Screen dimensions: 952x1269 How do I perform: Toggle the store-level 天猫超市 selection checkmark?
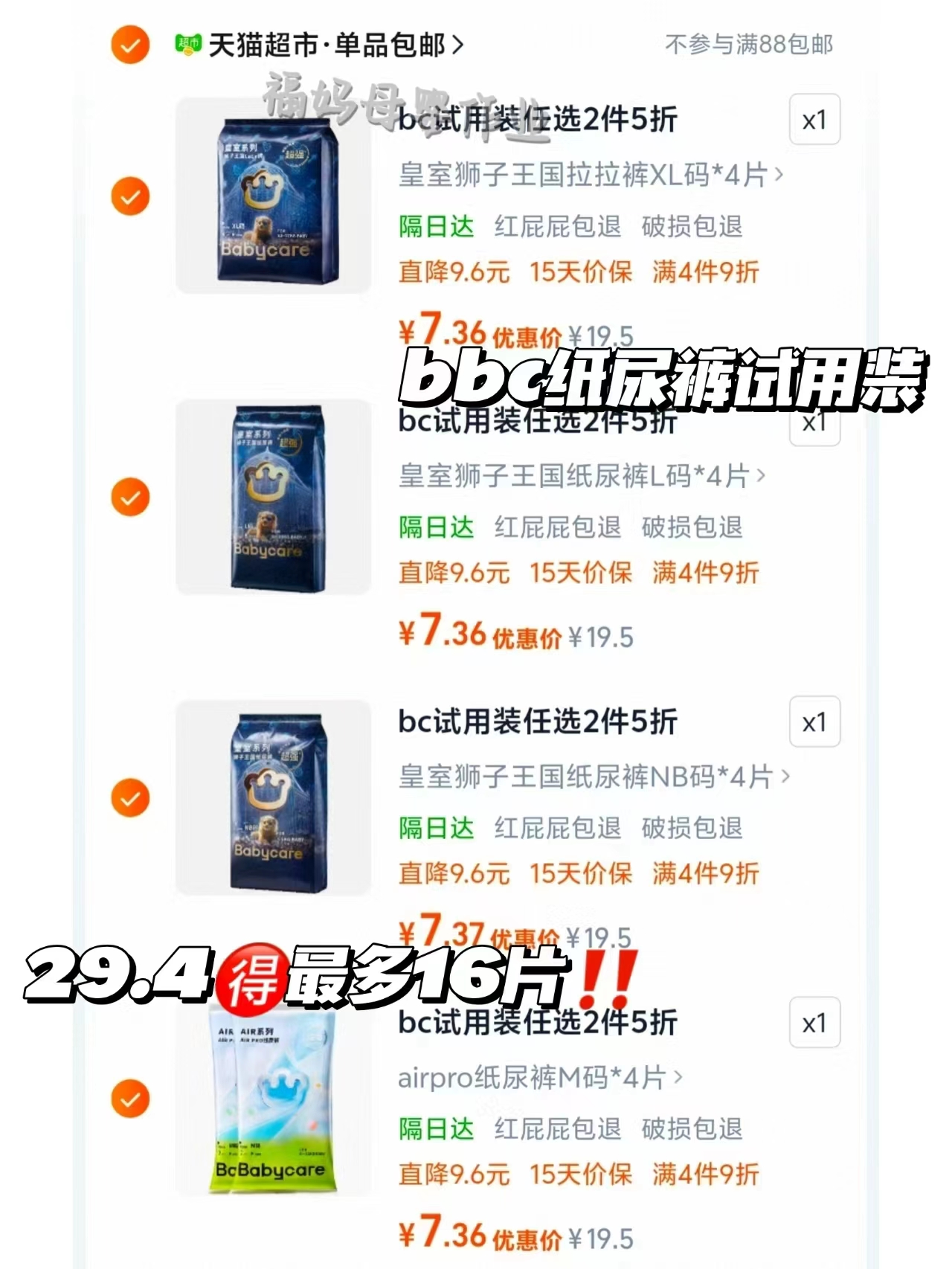pyautogui.click(x=130, y=46)
